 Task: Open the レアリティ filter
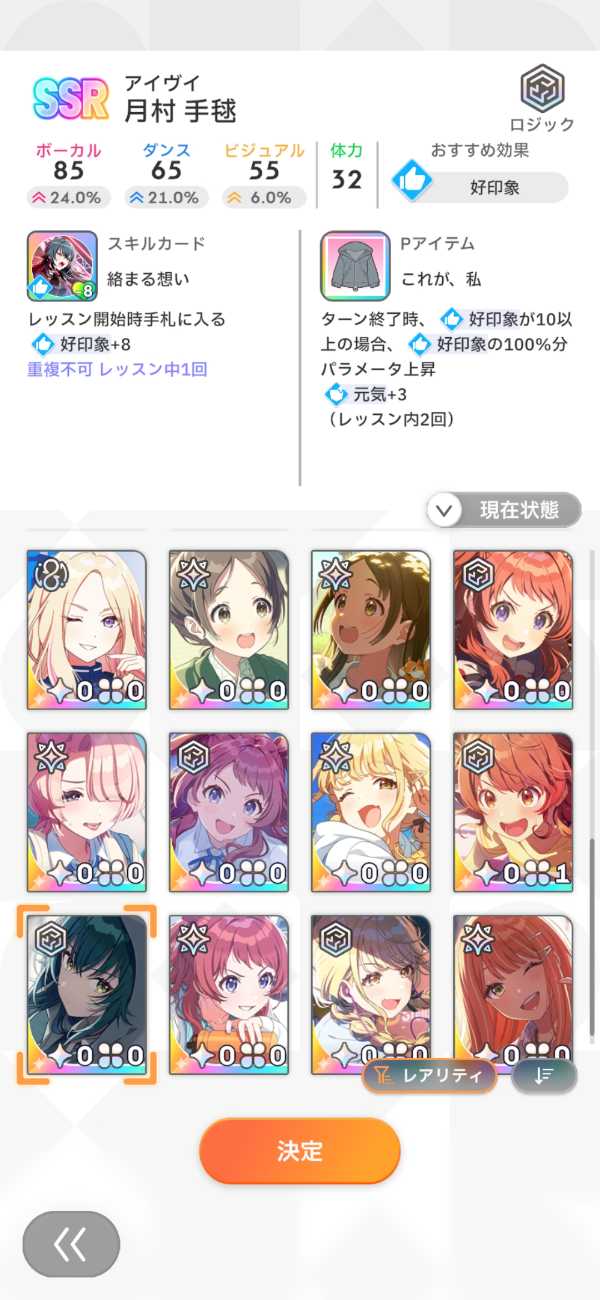click(429, 1076)
